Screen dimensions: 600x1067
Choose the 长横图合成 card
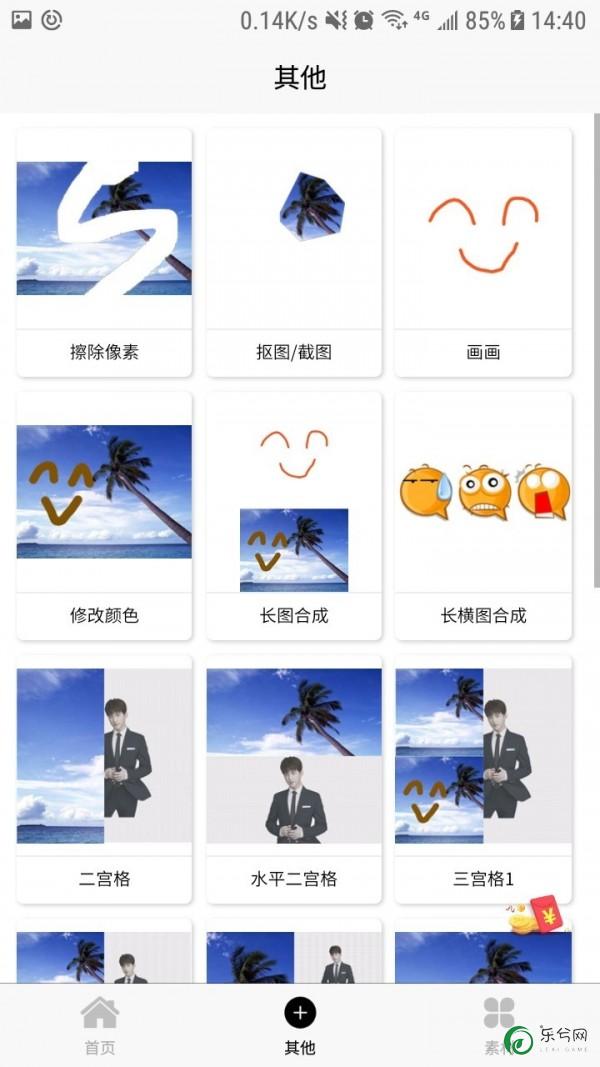click(x=483, y=515)
